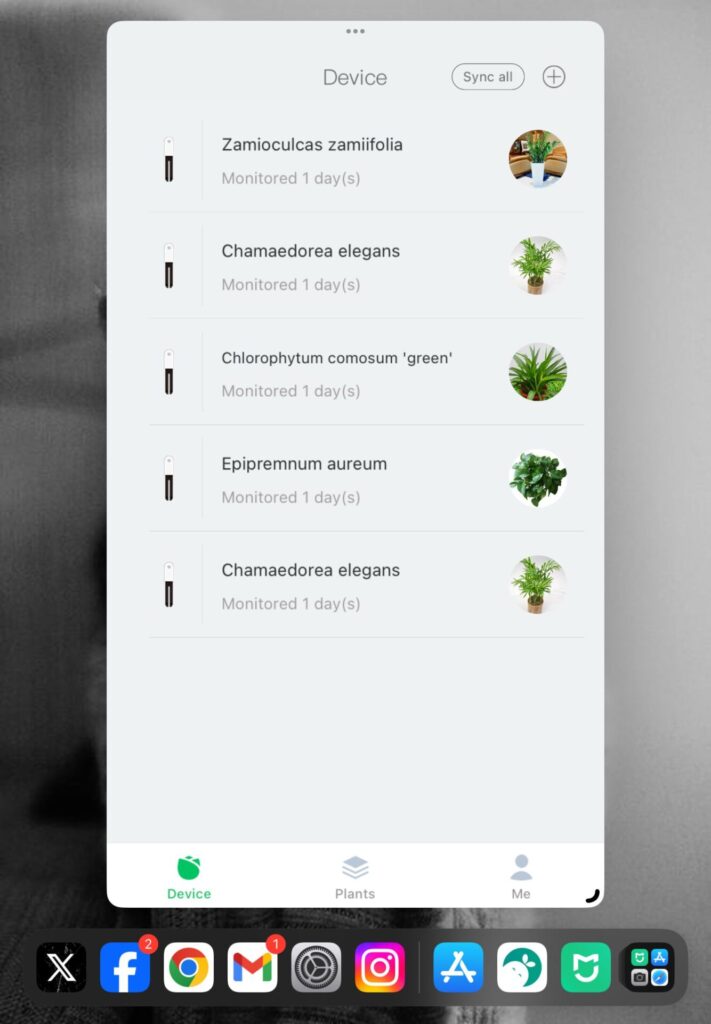
Task: Open Gmail from the dock
Action: [x=252, y=967]
